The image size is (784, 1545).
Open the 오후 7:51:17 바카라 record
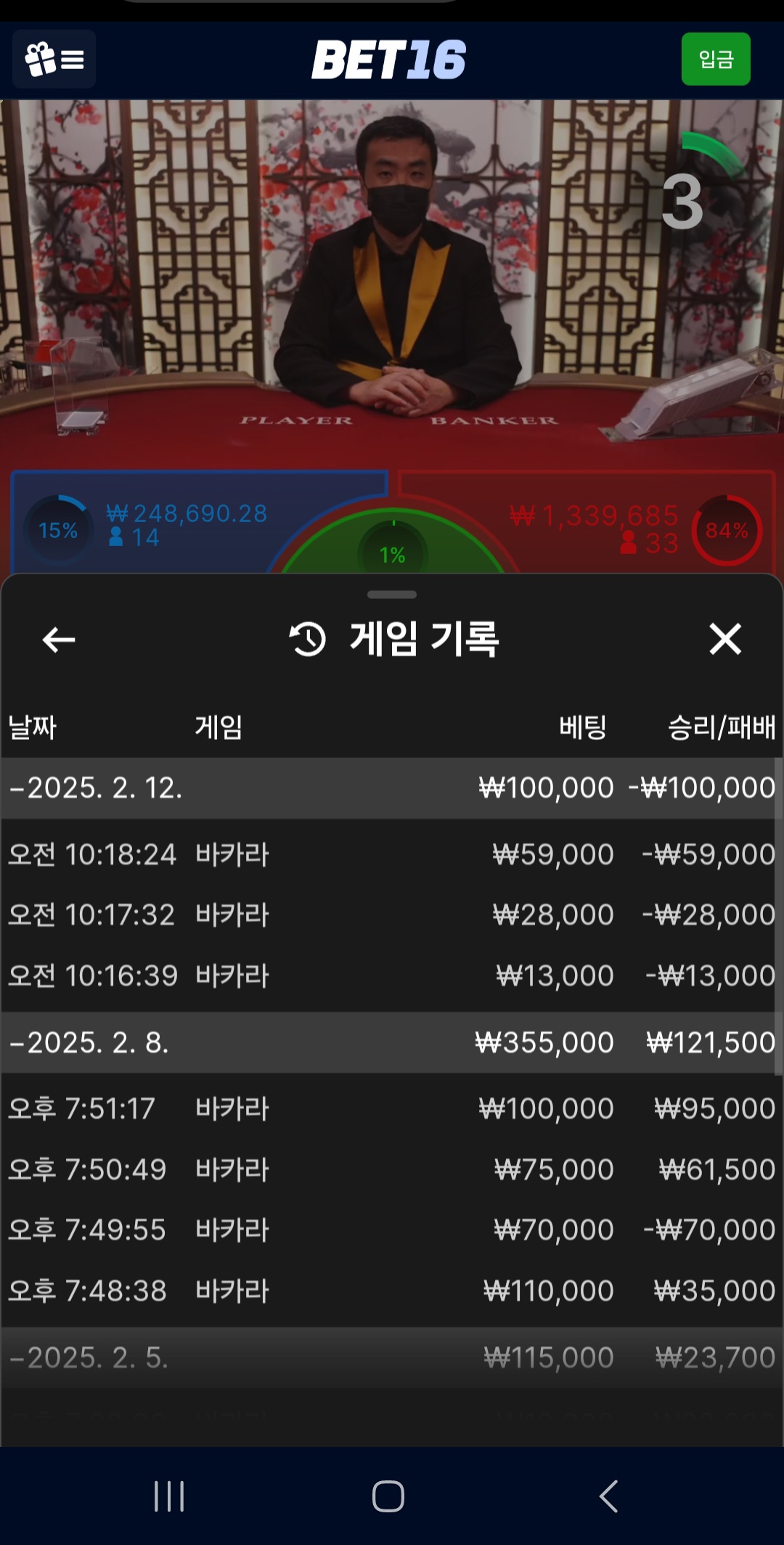coord(391,1109)
